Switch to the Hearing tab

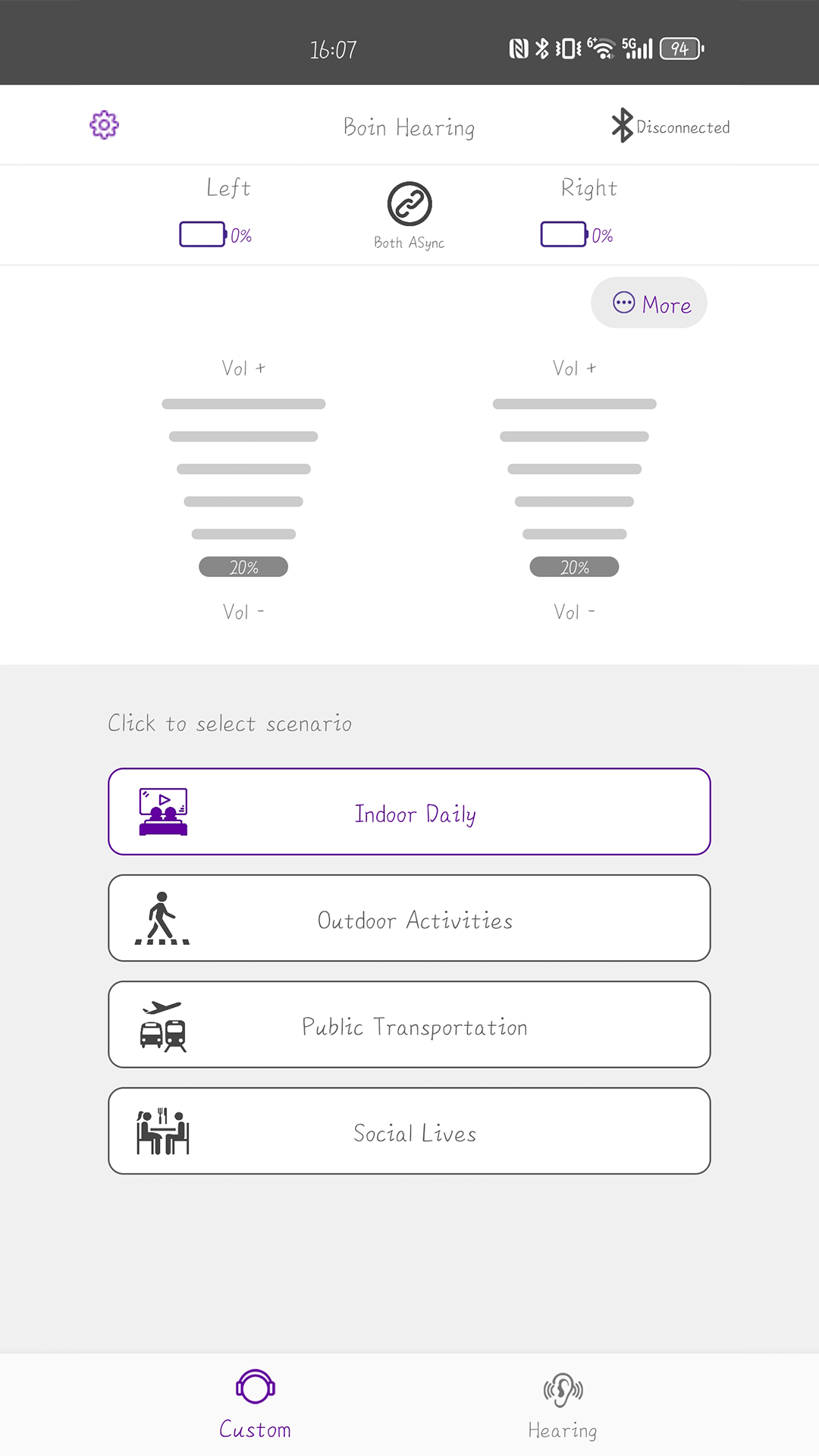(x=563, y=1405)
